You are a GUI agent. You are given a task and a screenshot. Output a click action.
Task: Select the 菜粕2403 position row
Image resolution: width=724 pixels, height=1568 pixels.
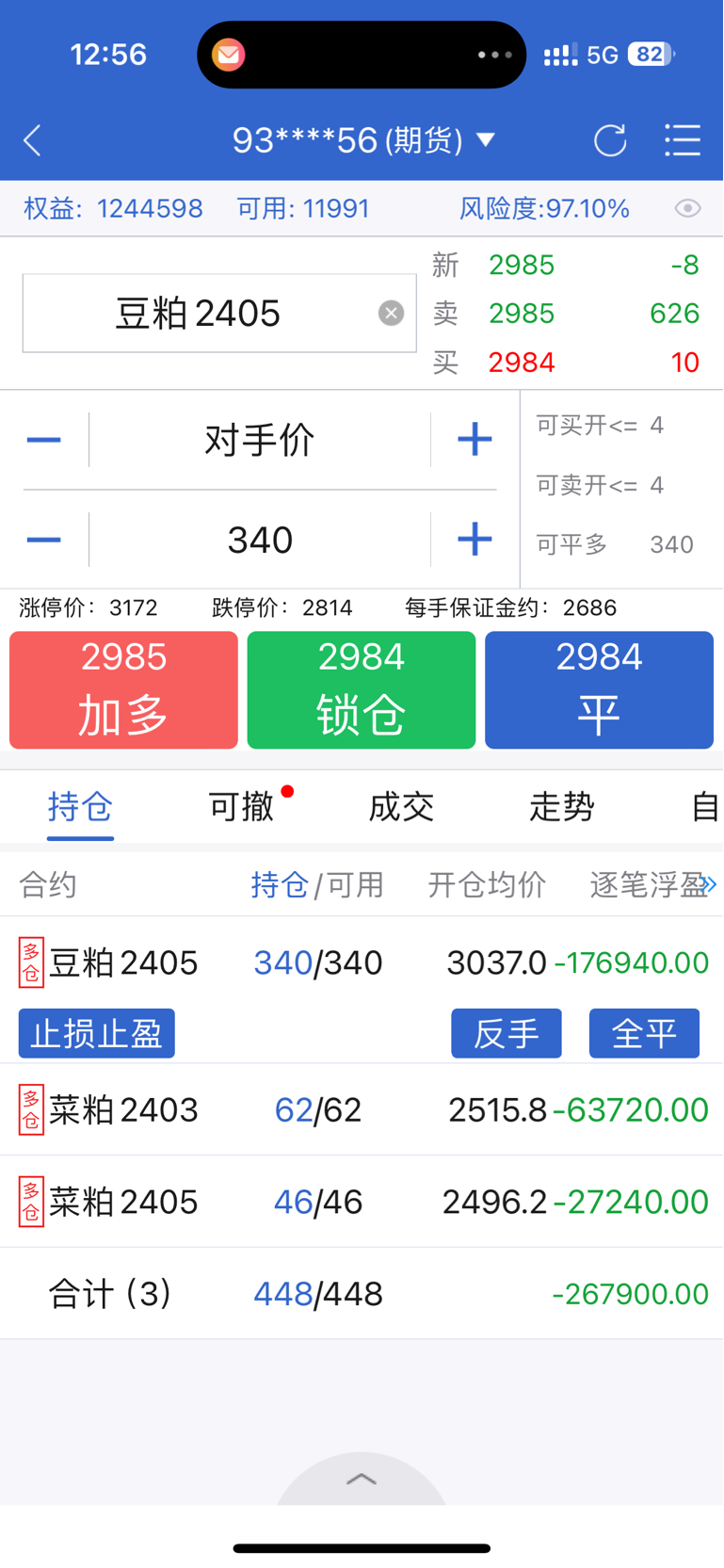click(x=362, y=1109)
